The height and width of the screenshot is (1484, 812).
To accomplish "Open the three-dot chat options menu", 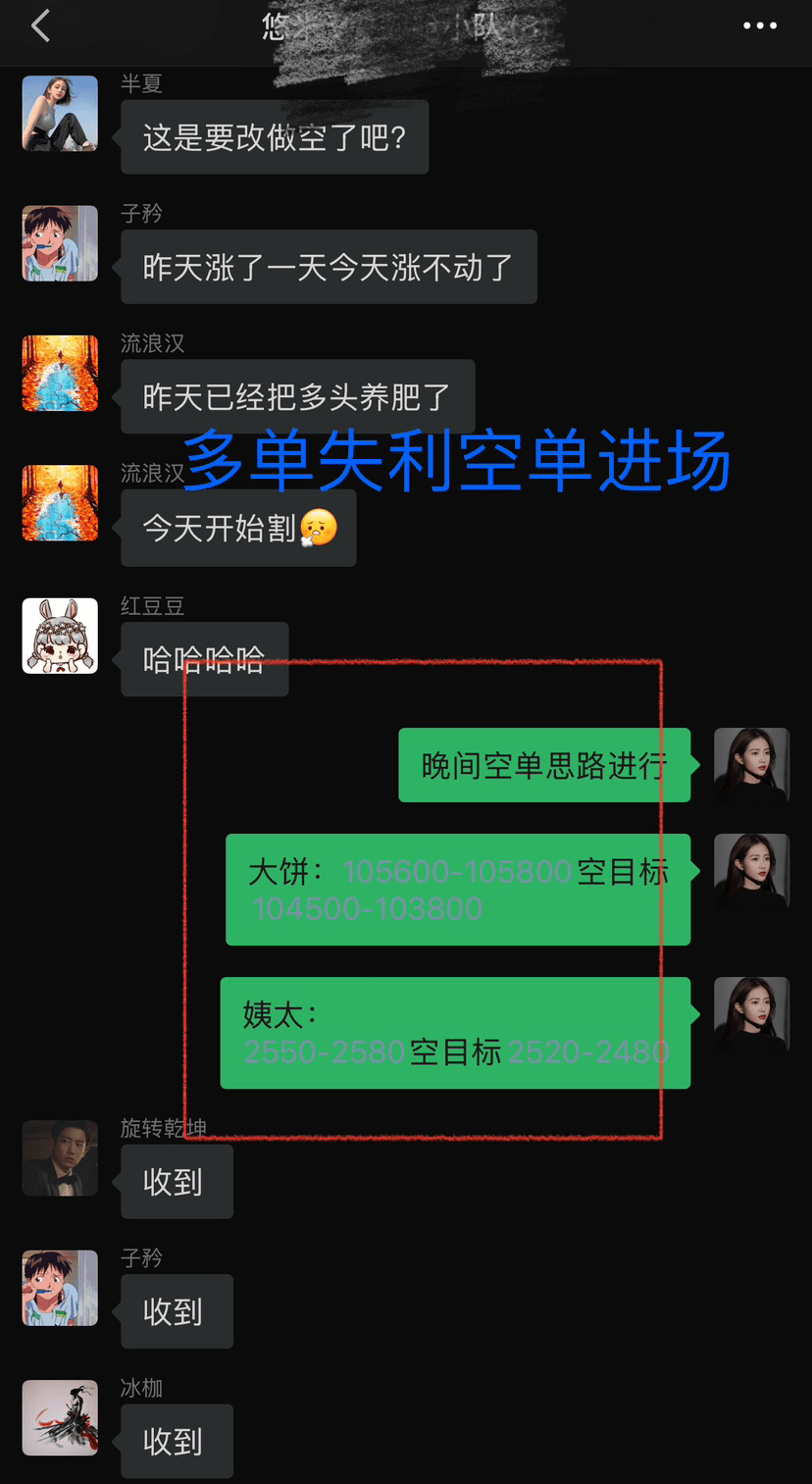I will 760,26.
